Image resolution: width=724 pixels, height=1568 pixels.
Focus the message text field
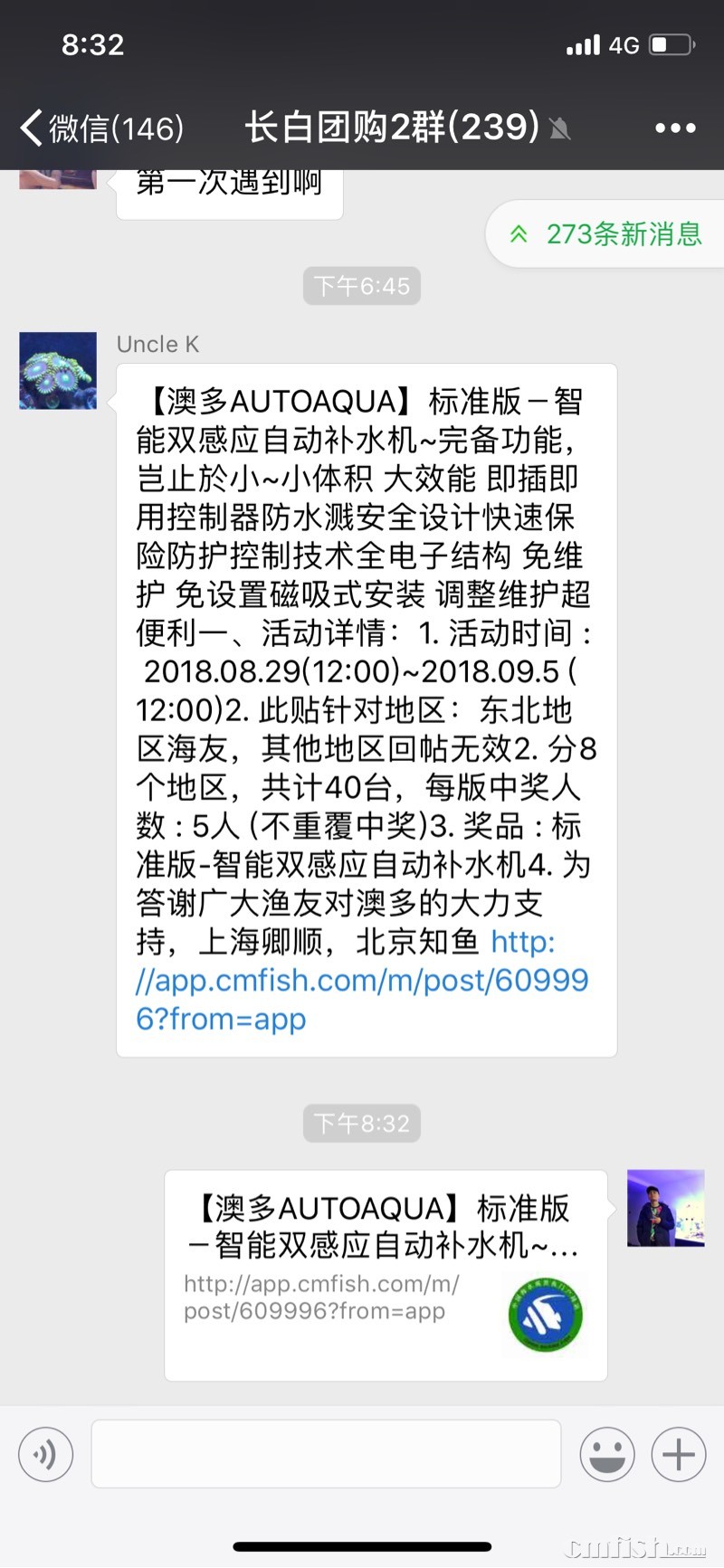click(326, 1455)
